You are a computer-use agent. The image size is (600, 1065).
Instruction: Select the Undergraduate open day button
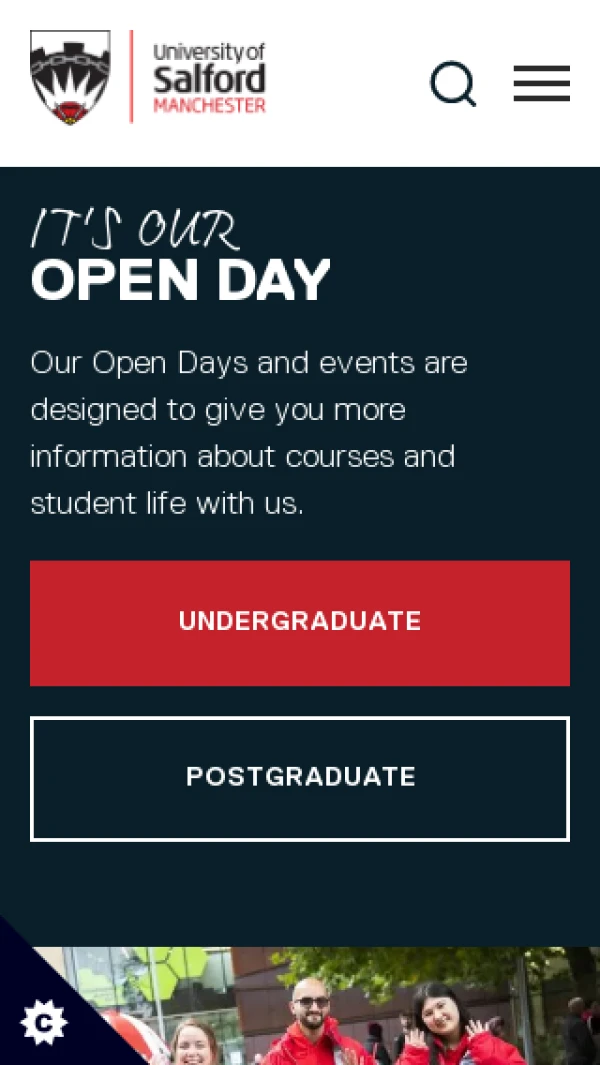300,622
